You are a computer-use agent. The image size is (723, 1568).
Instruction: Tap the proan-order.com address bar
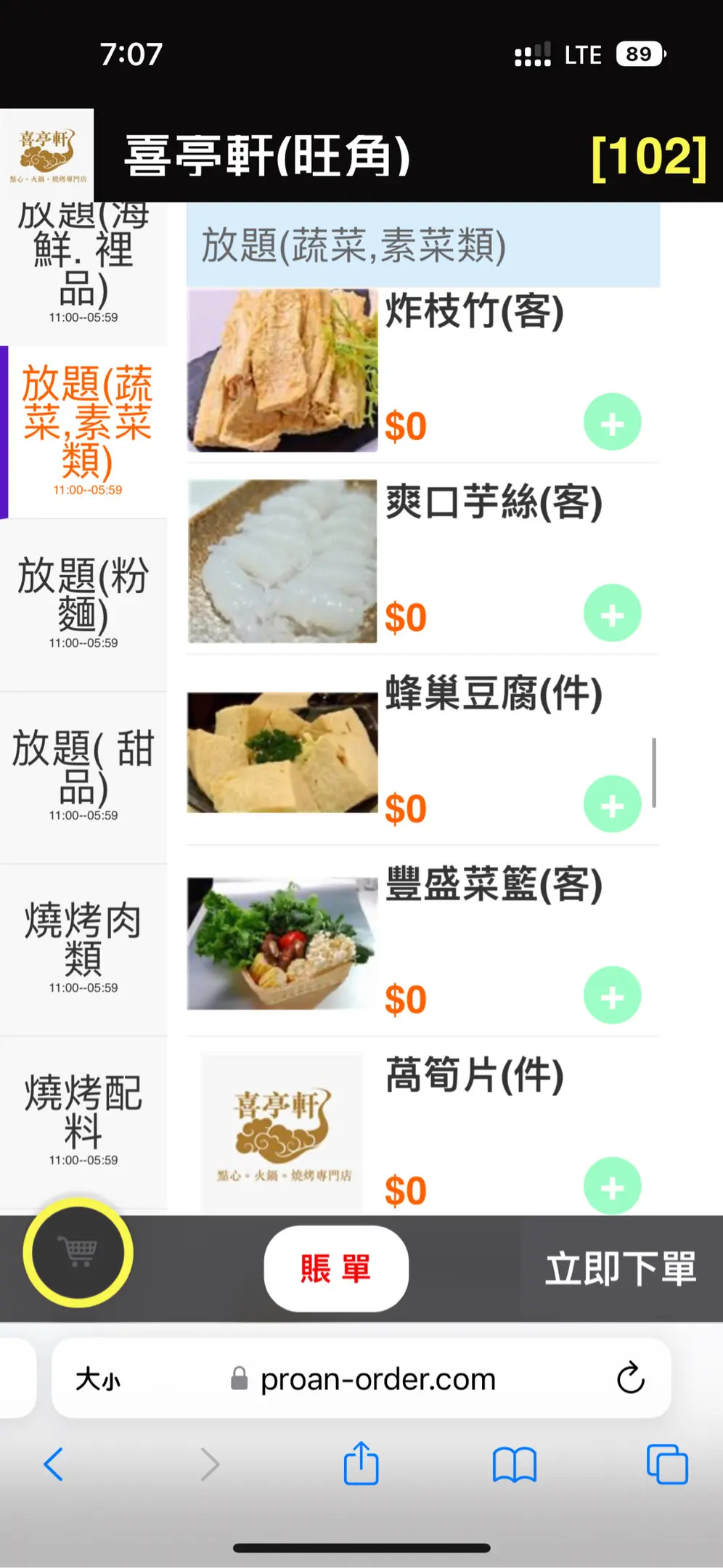(377, 1379)
